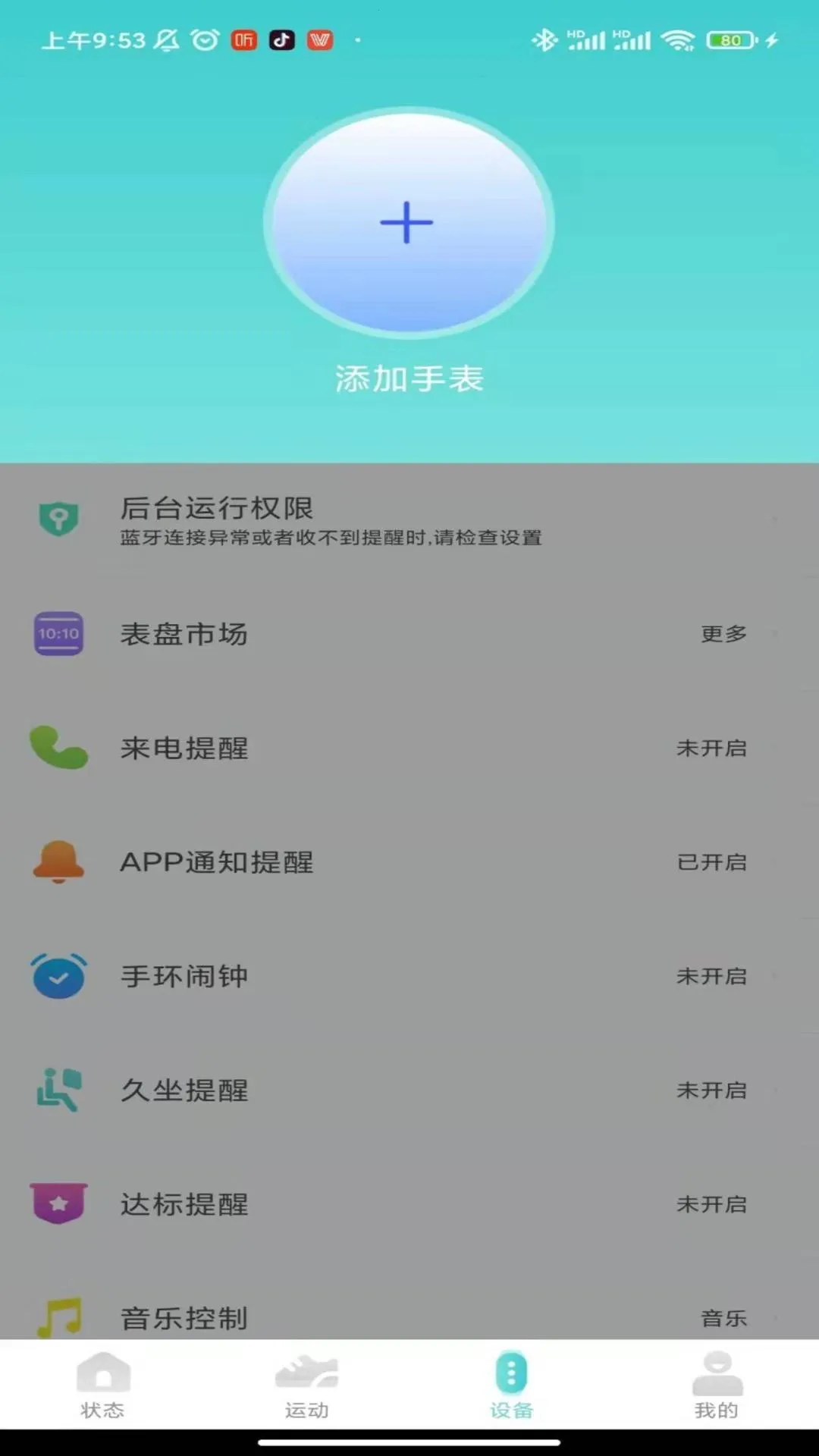
Task: Open 后台运行权限 settings
Action: (409, 520)
